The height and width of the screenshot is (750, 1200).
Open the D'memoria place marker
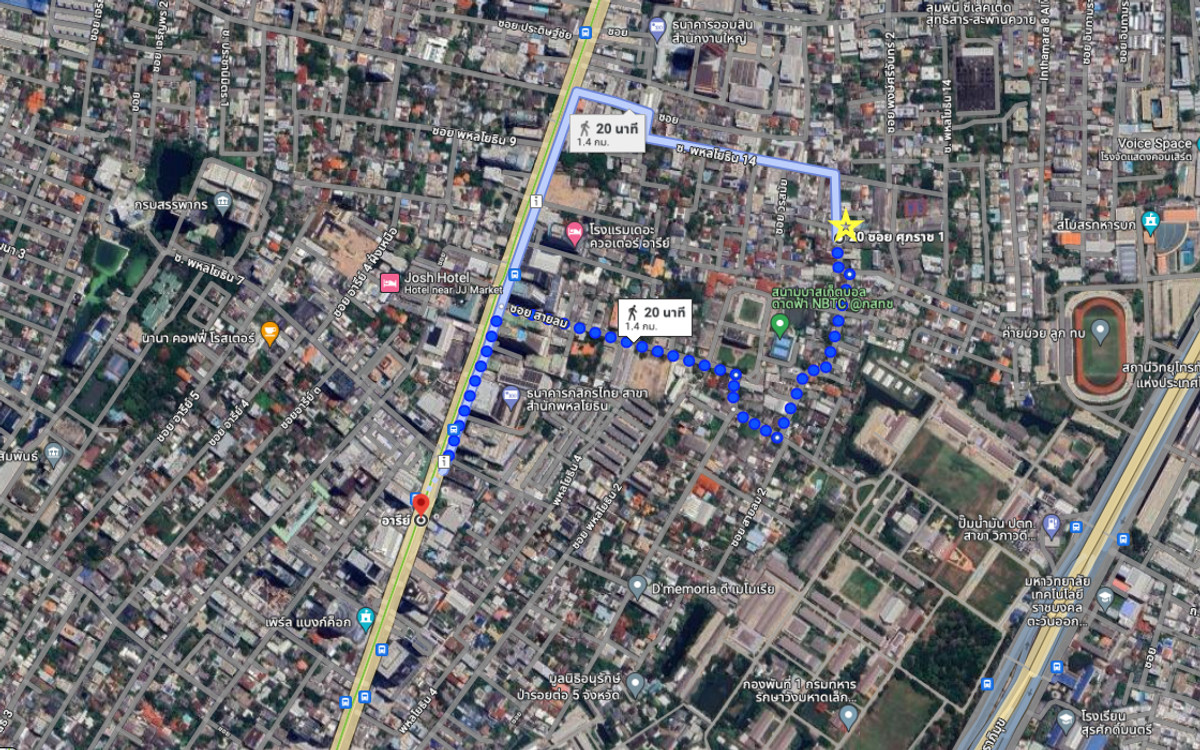click(x=637, y=584)
